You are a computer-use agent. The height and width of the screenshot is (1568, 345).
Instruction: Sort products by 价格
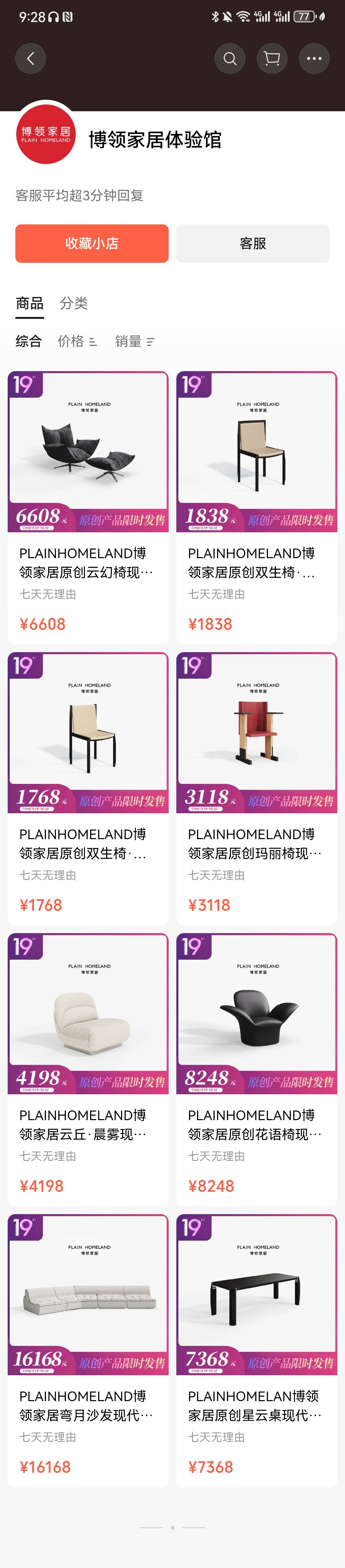[x=77, y=341]
